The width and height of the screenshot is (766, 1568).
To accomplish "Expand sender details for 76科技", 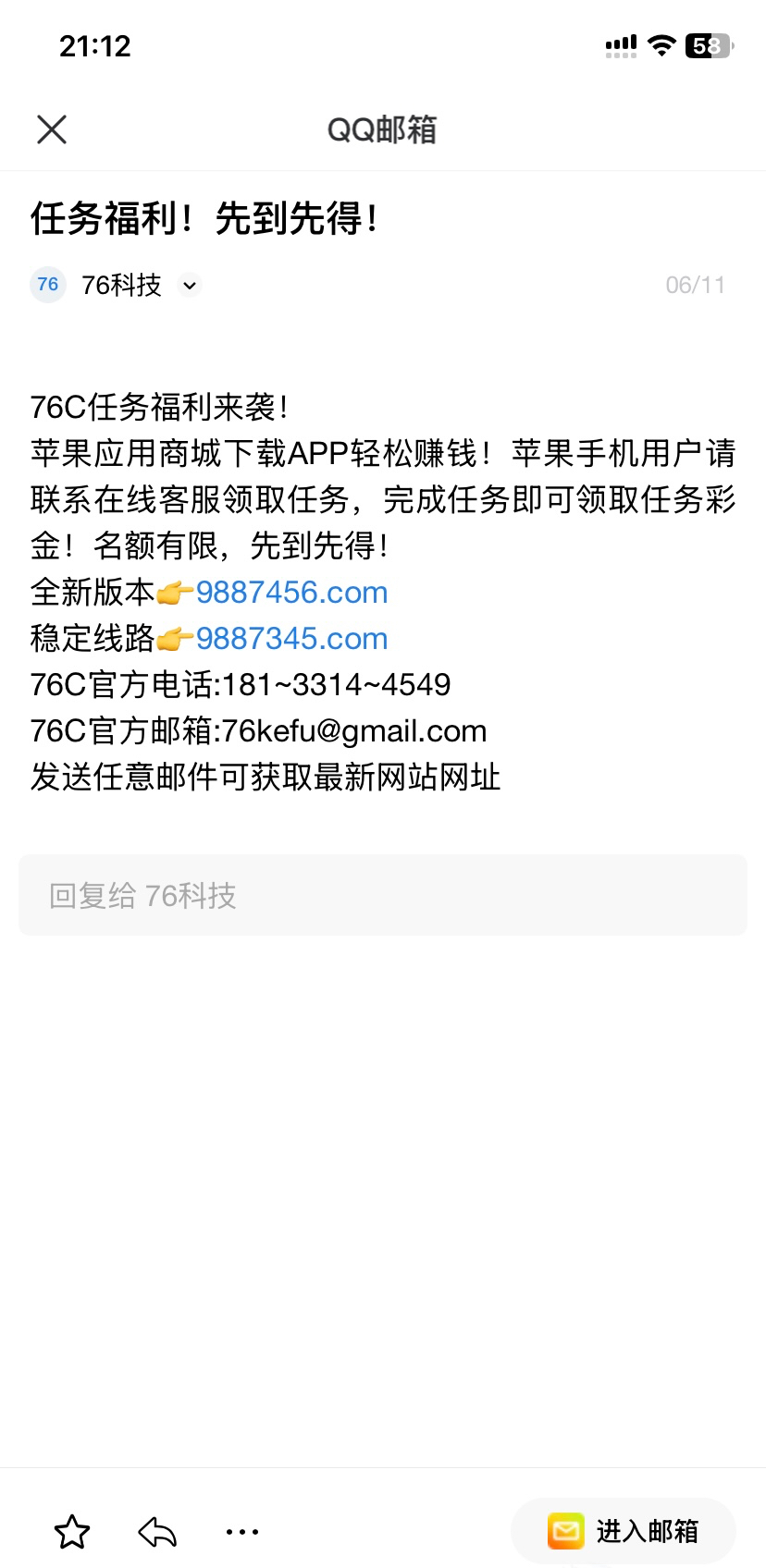I will pos(190,286).
